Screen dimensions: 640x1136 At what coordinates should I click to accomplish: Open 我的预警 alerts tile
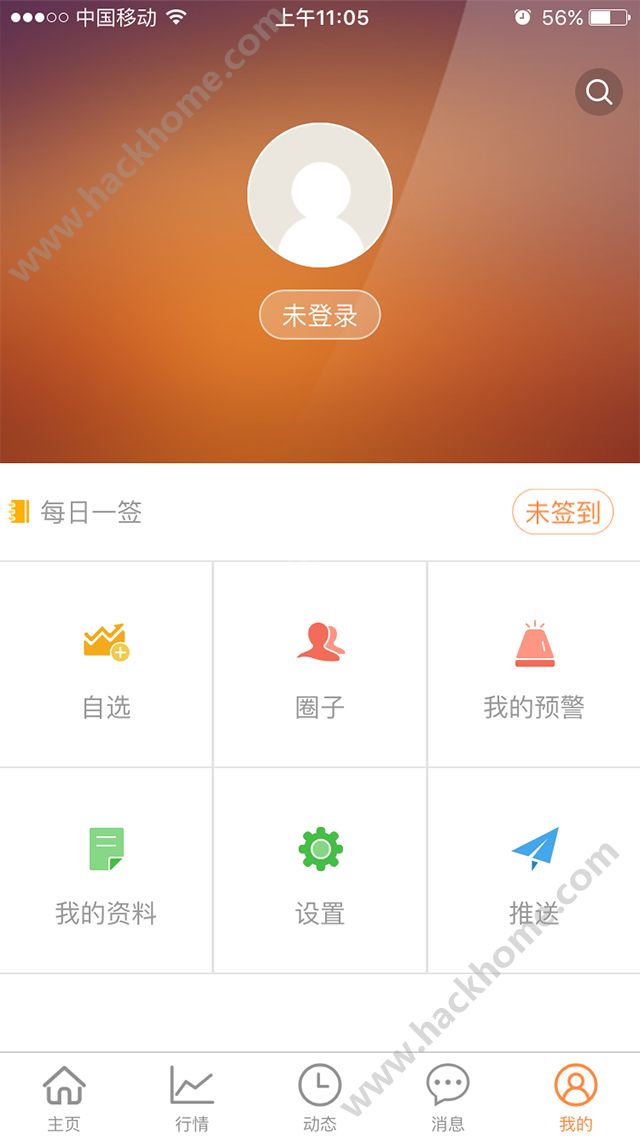coord(534,665)
